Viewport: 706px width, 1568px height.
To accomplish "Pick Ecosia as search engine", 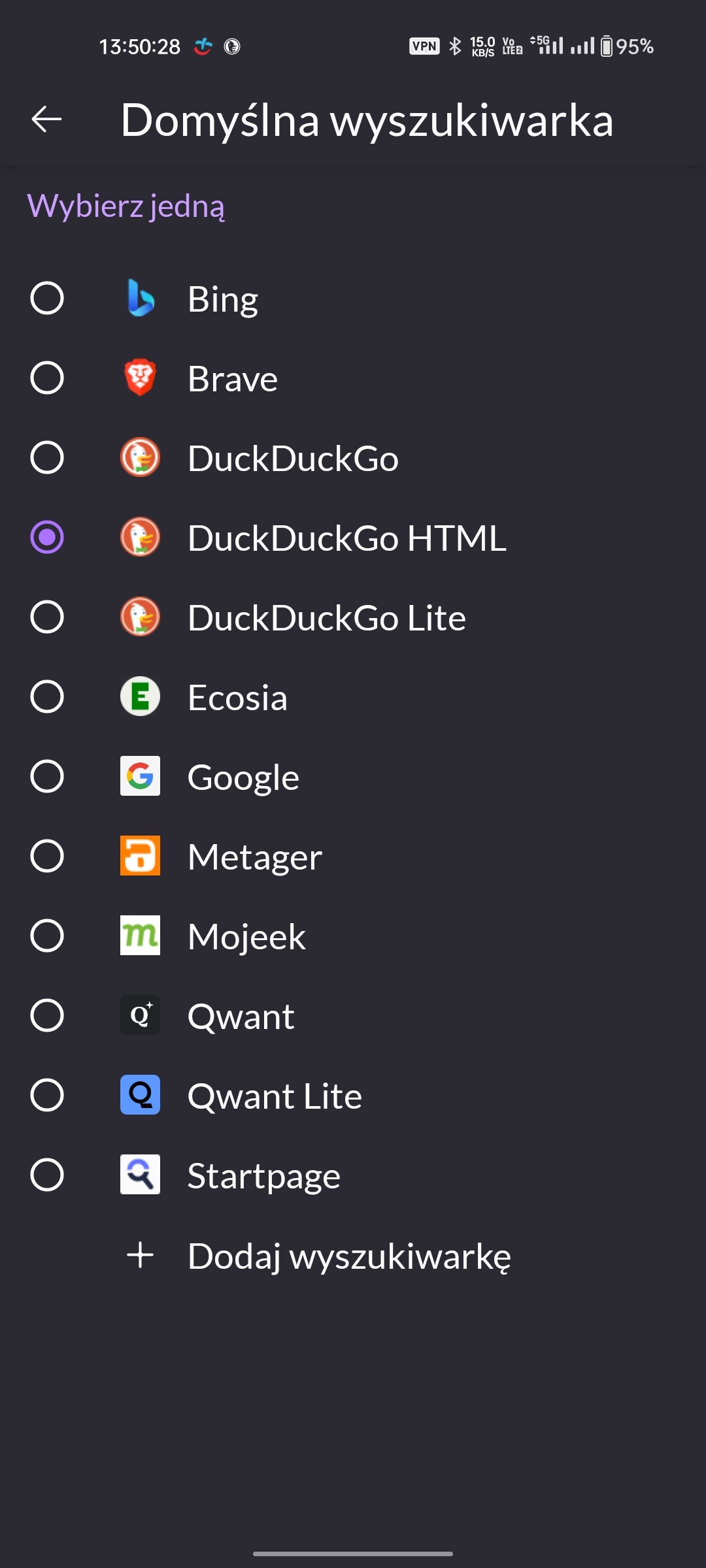I will point(353,697).
